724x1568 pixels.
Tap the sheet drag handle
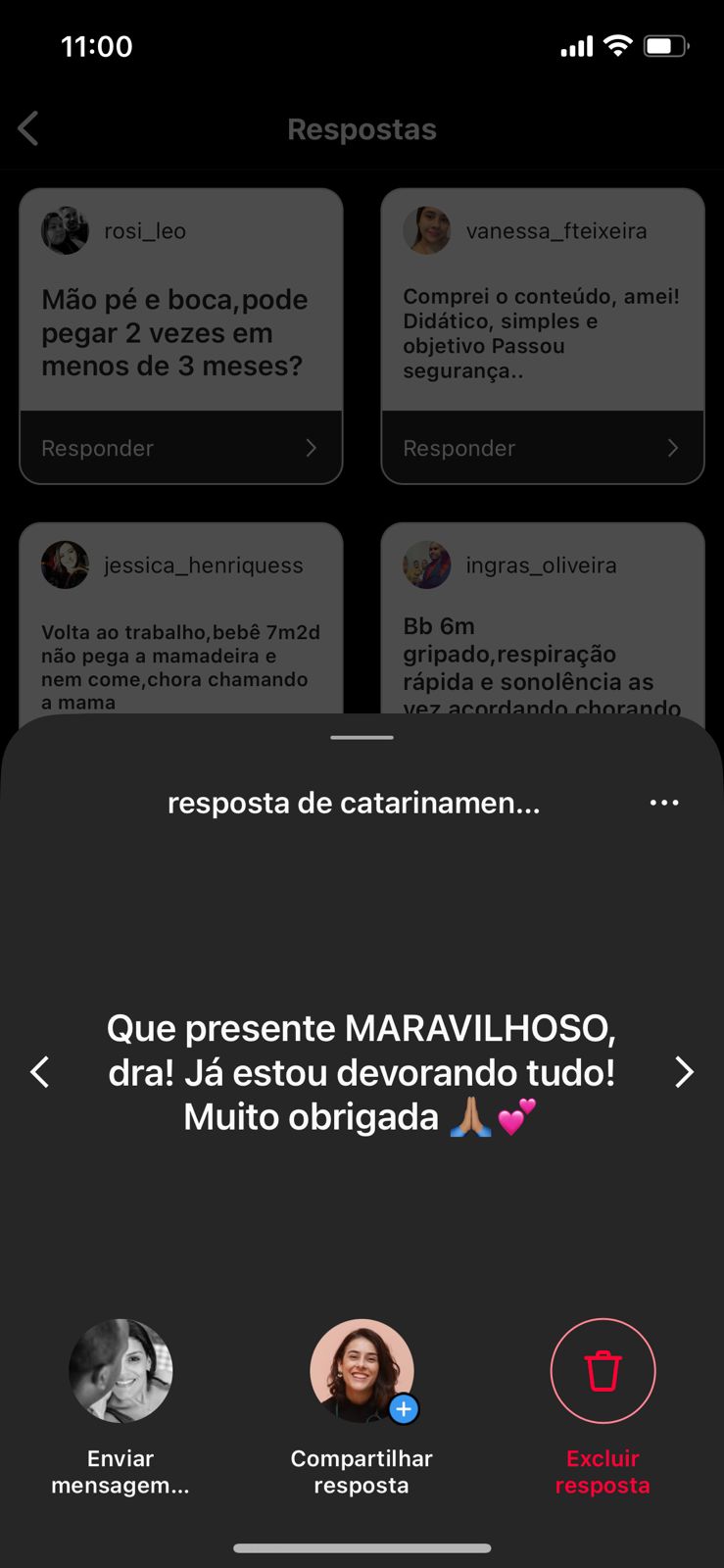[362, 738]
